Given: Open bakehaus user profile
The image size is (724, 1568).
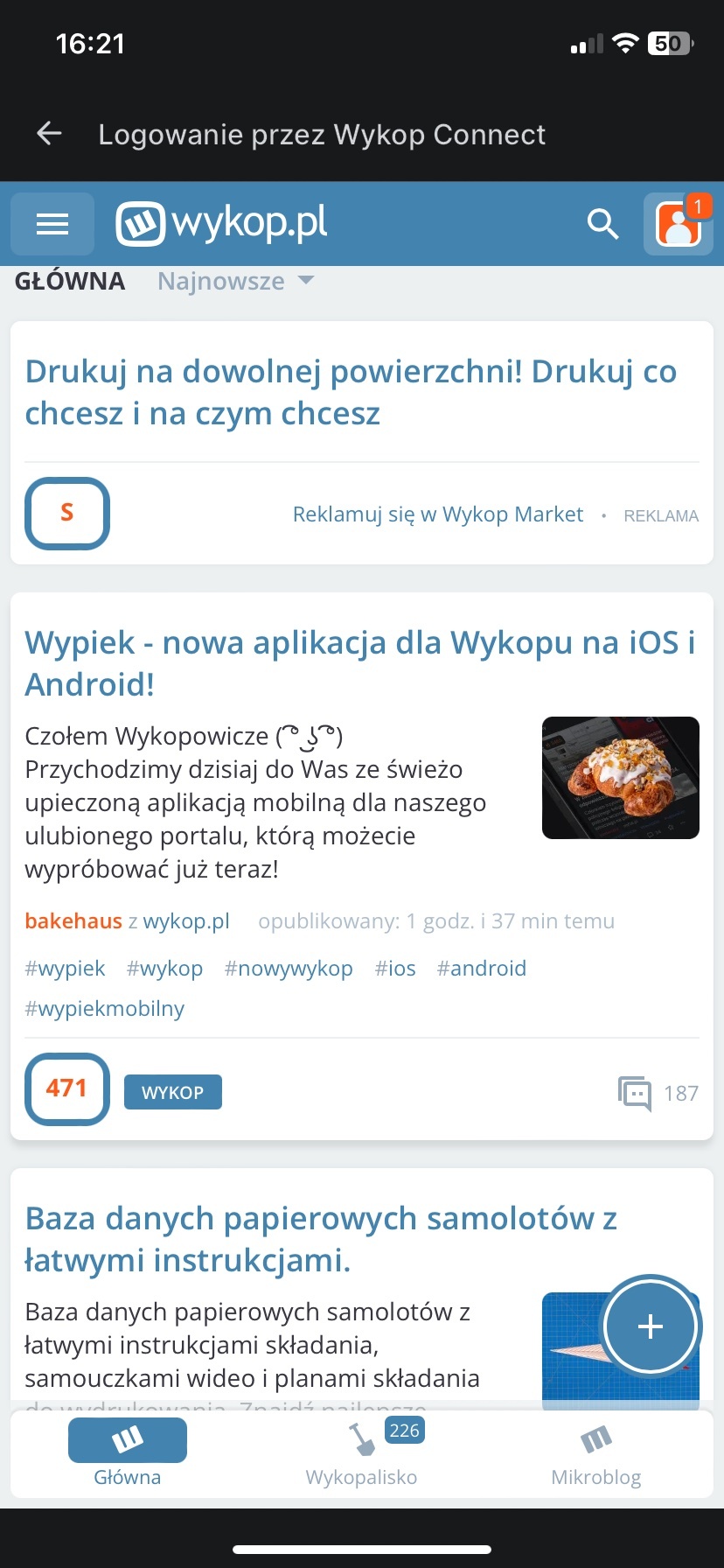Looking at the screenshot, I should point(73,921).
